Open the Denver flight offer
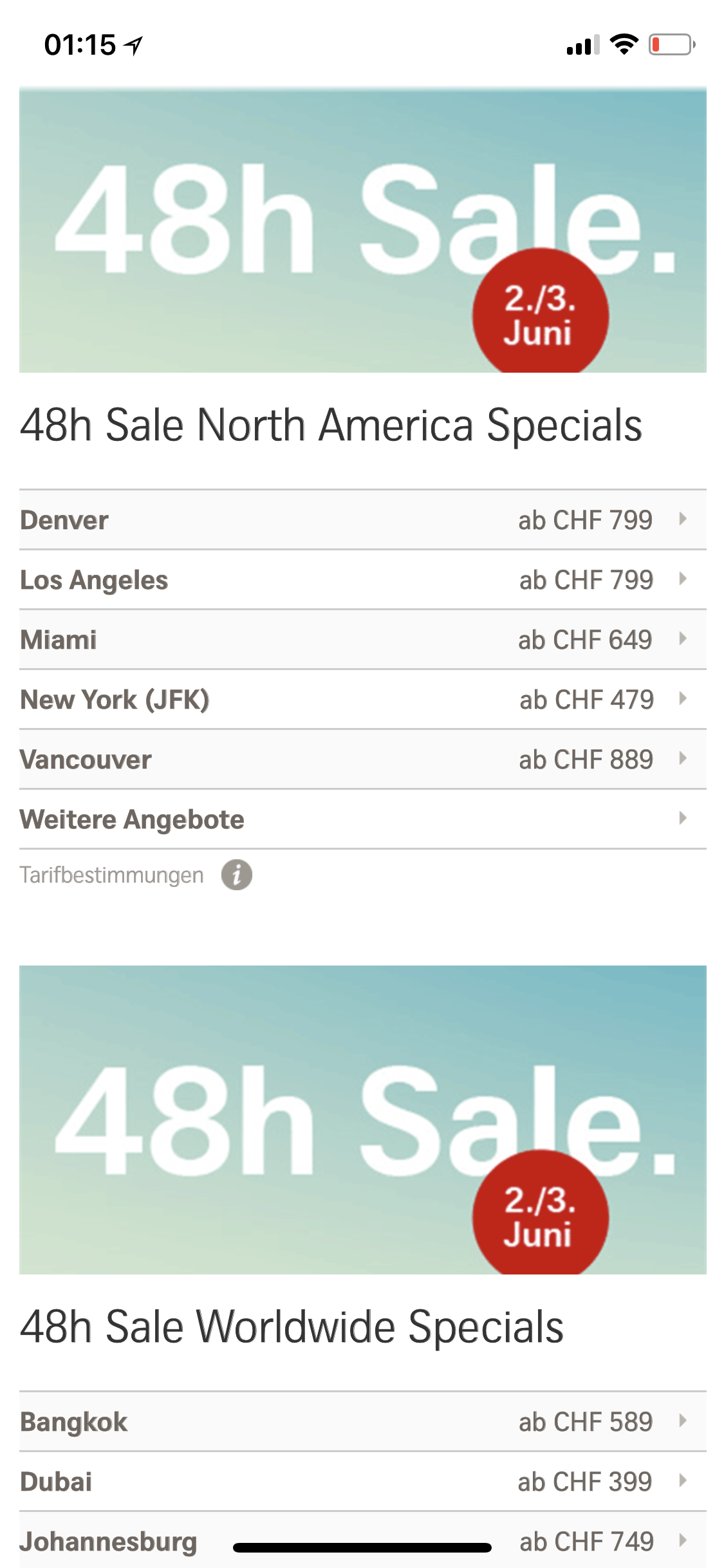The width and height of the screenshot is (724, 1568). [x=362, y=520]
